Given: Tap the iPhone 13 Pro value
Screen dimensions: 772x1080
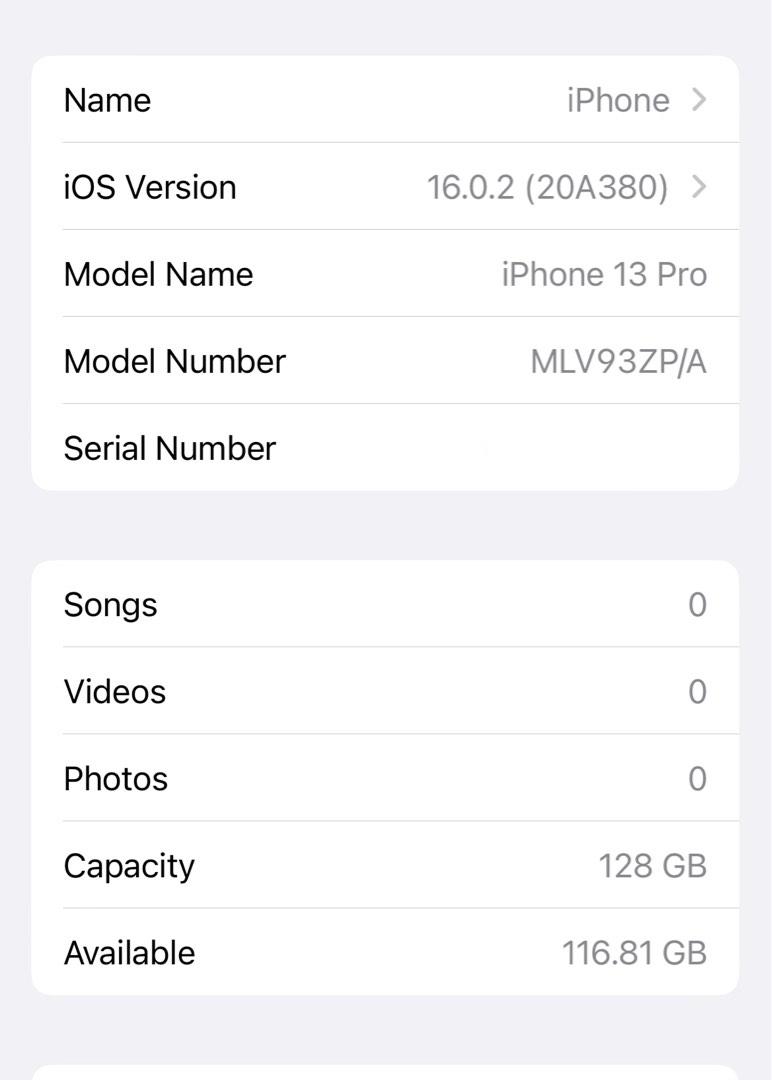Looking at the screenshot, I should 604,274.
